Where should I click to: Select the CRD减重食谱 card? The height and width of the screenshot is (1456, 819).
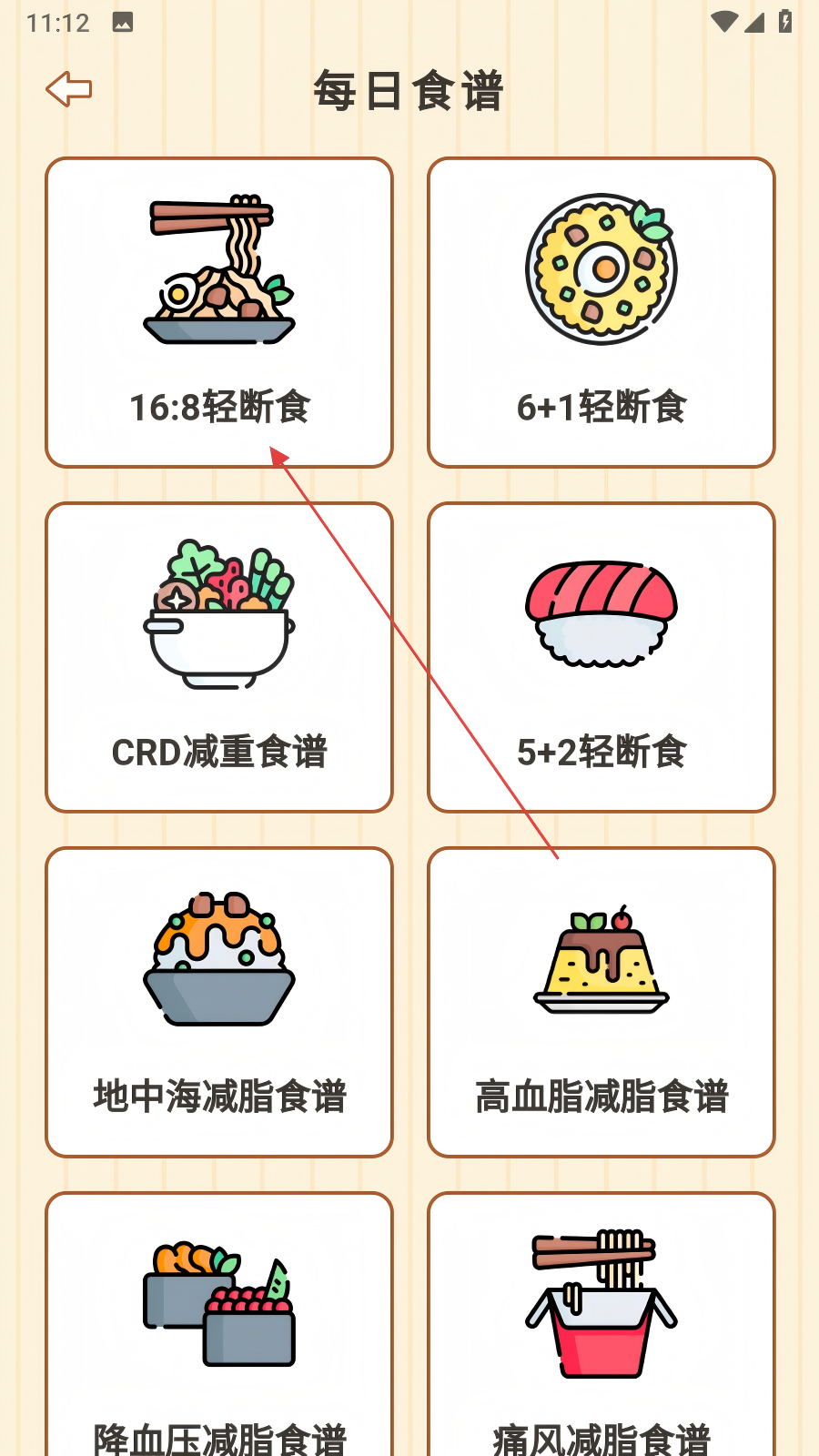(218, 657)
